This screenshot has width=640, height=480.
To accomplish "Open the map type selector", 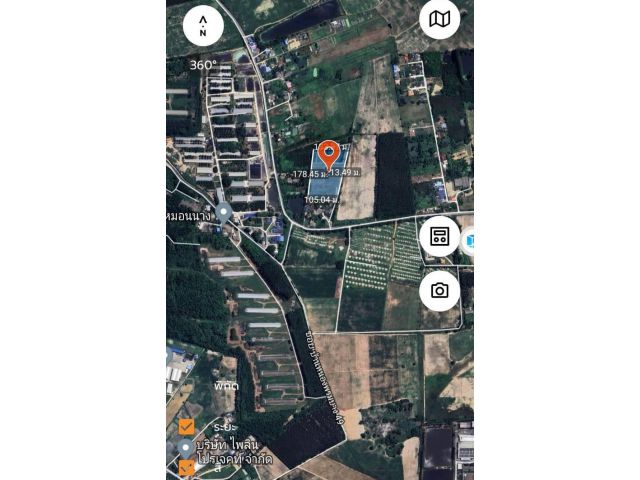I will pyautogui.click(x=439, y=19).
